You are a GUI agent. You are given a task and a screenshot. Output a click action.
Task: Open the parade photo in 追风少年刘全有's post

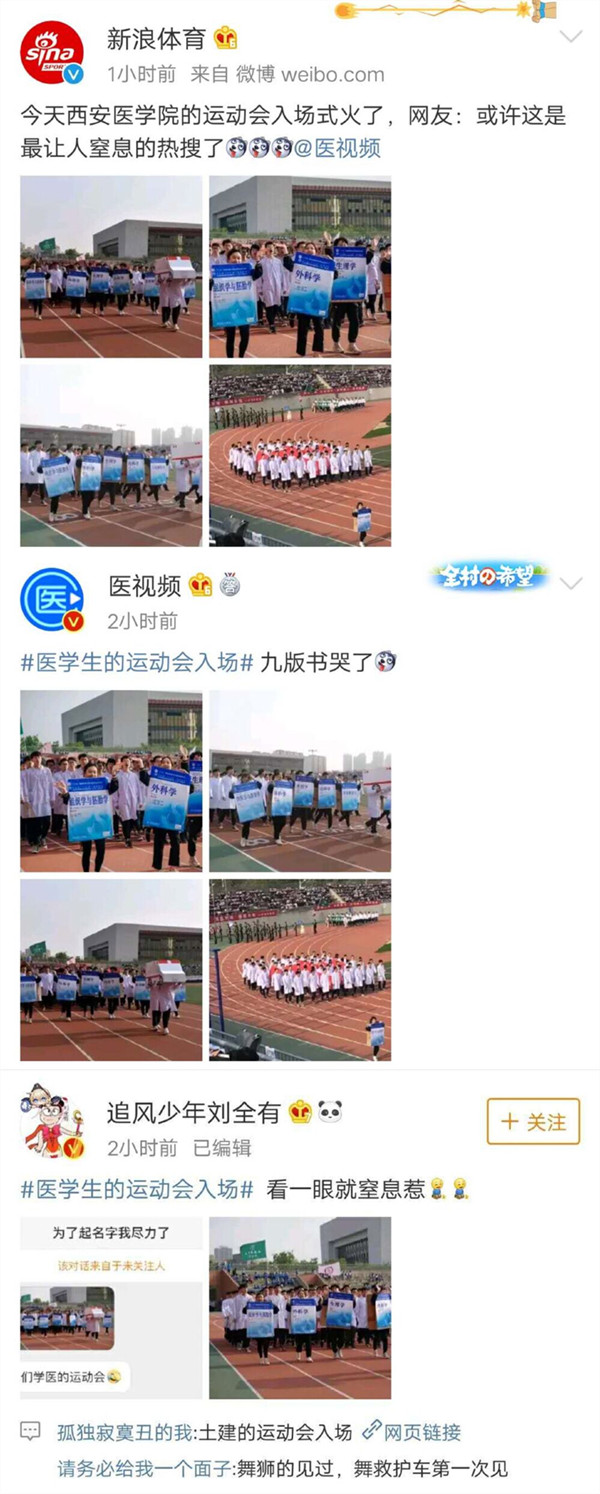coord(300,1307)
